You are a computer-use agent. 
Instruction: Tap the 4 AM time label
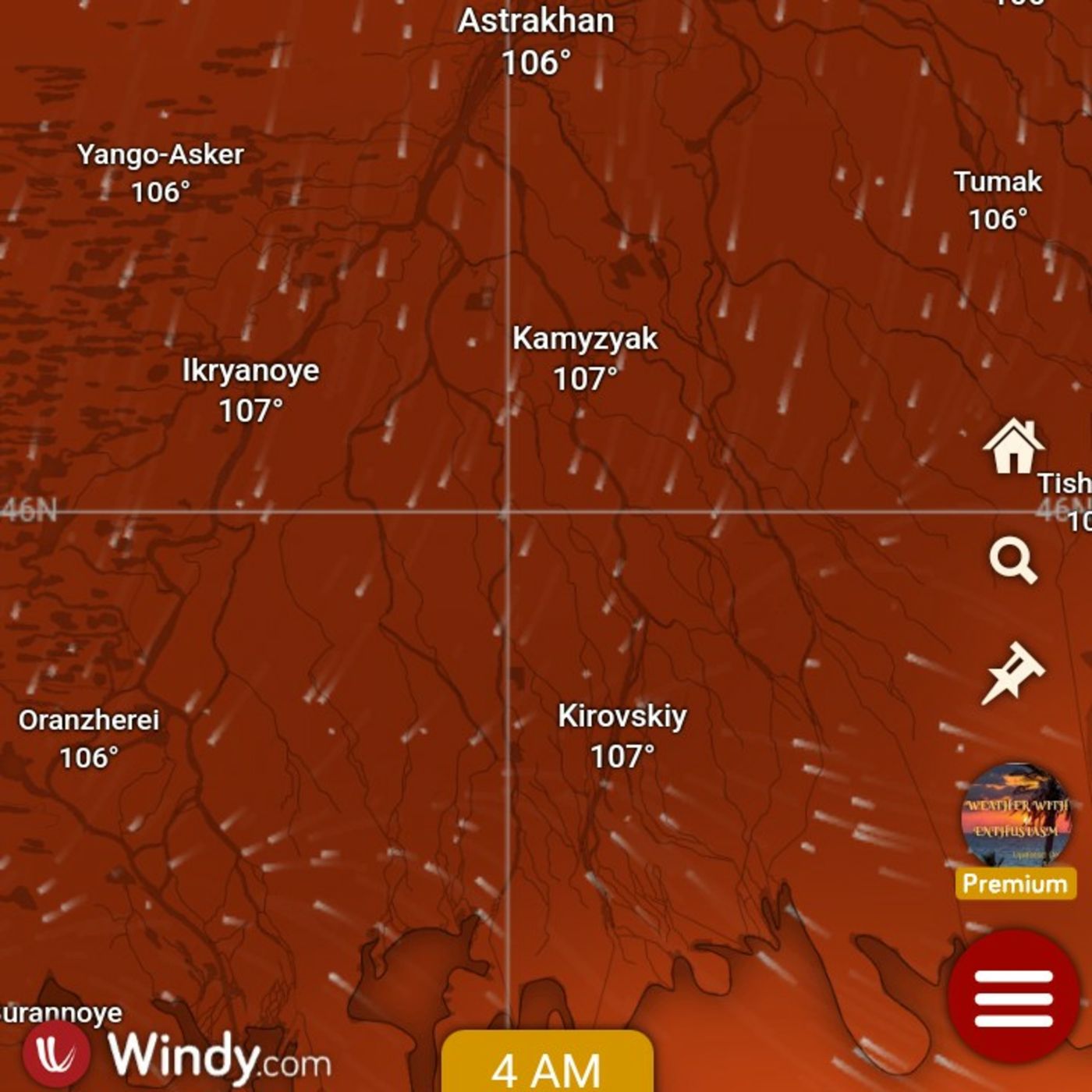click(546, 1067)
